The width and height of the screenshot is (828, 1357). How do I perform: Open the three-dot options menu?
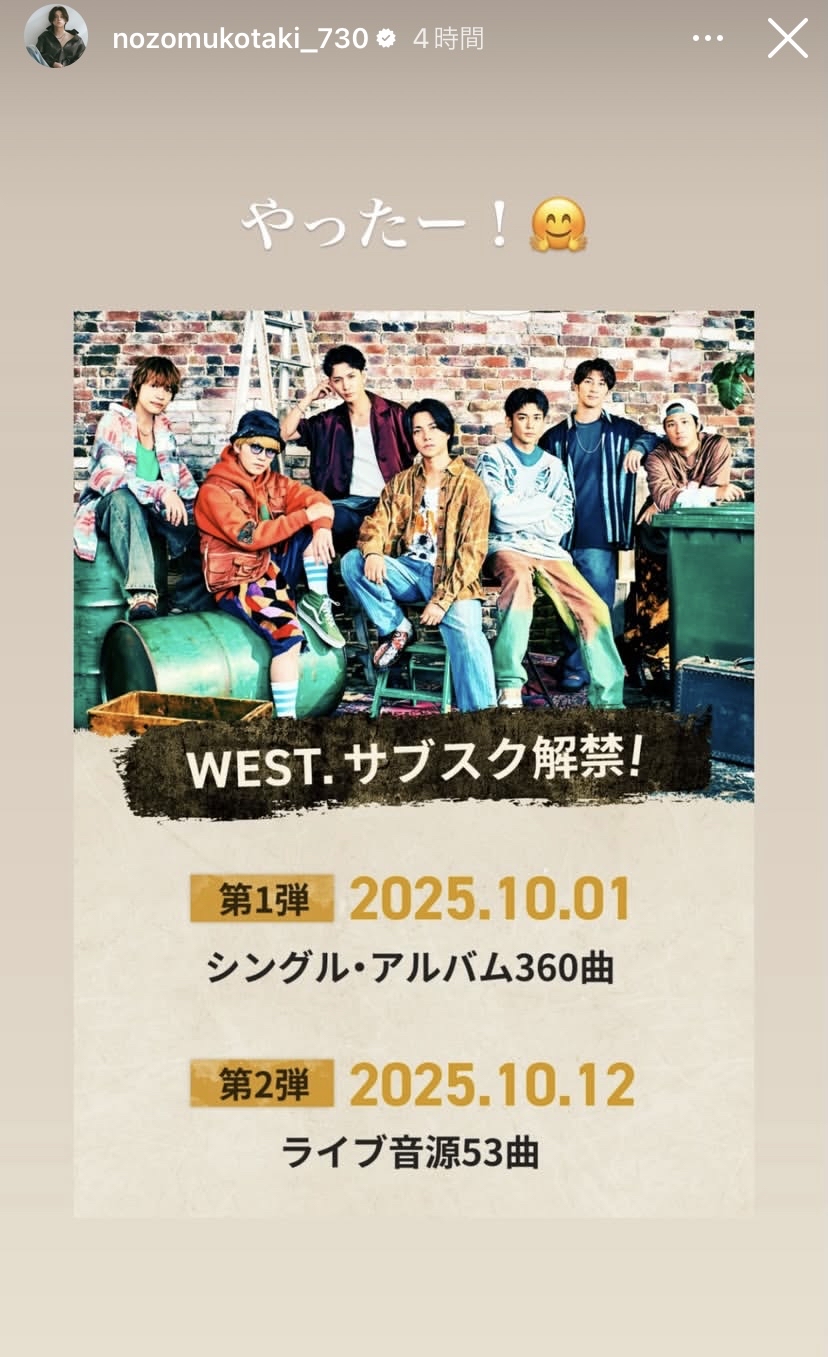coord(707,39)
